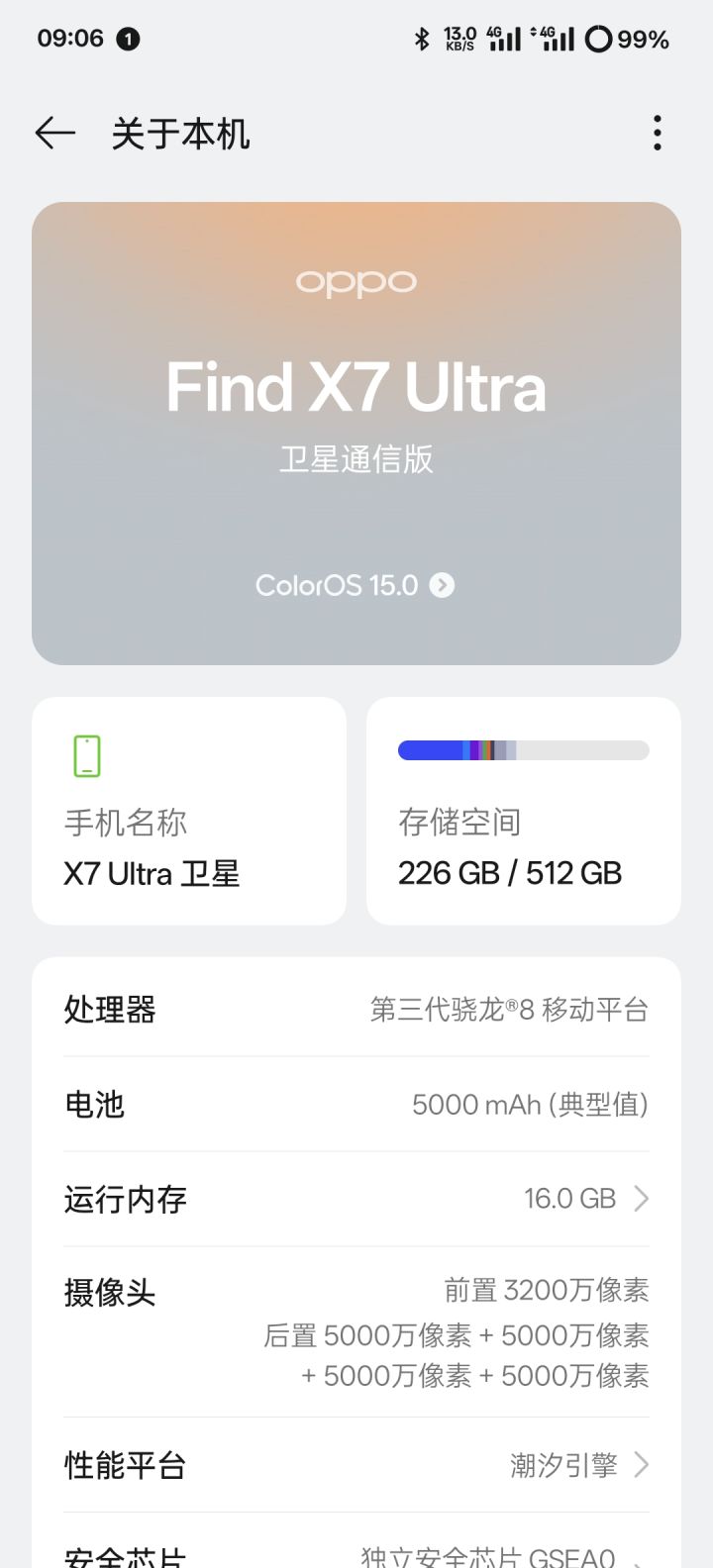Select the 处理器 specification row

tap(356, 1008)
